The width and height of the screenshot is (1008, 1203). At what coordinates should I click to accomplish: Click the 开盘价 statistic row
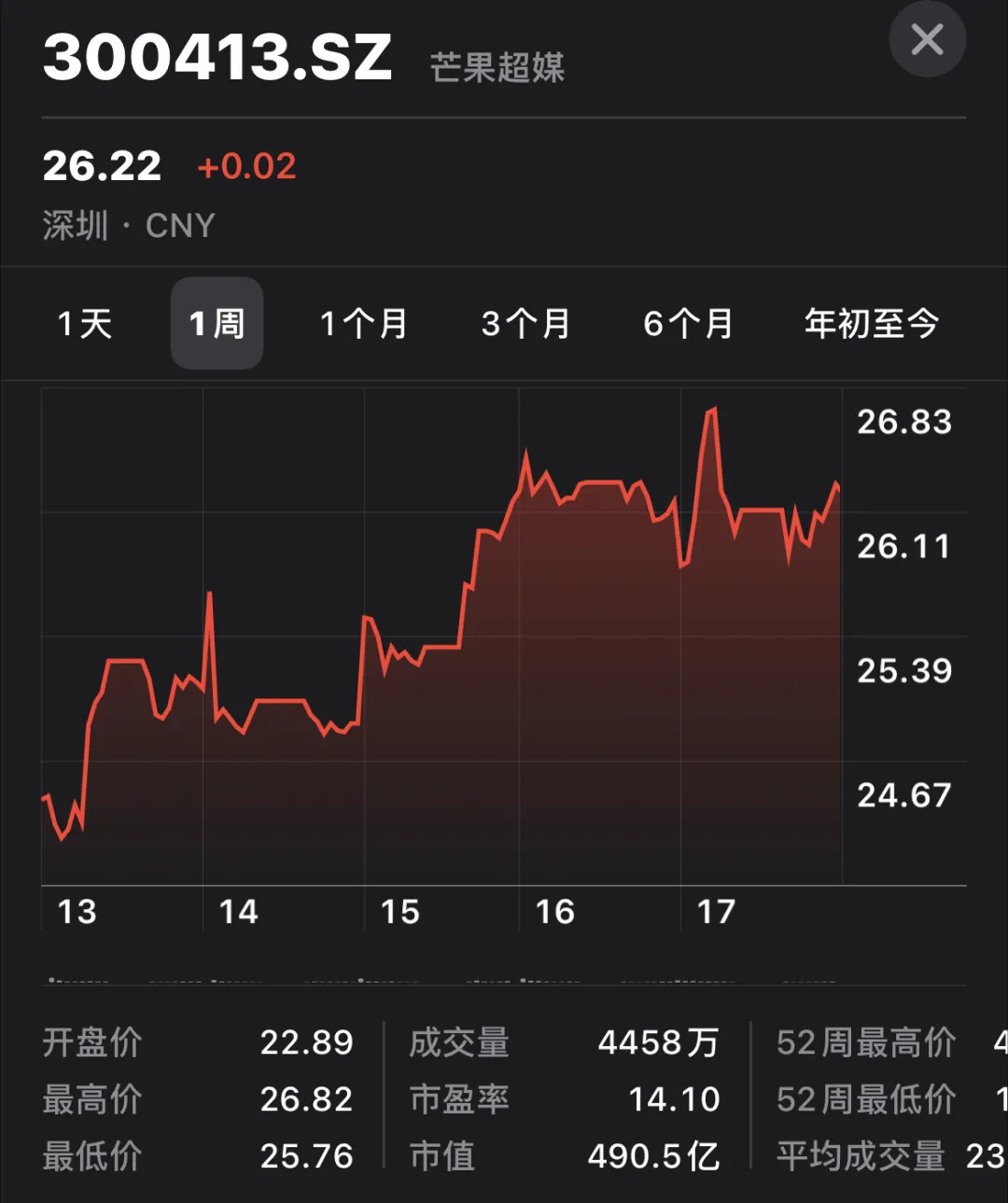(x=92, y=1043)
